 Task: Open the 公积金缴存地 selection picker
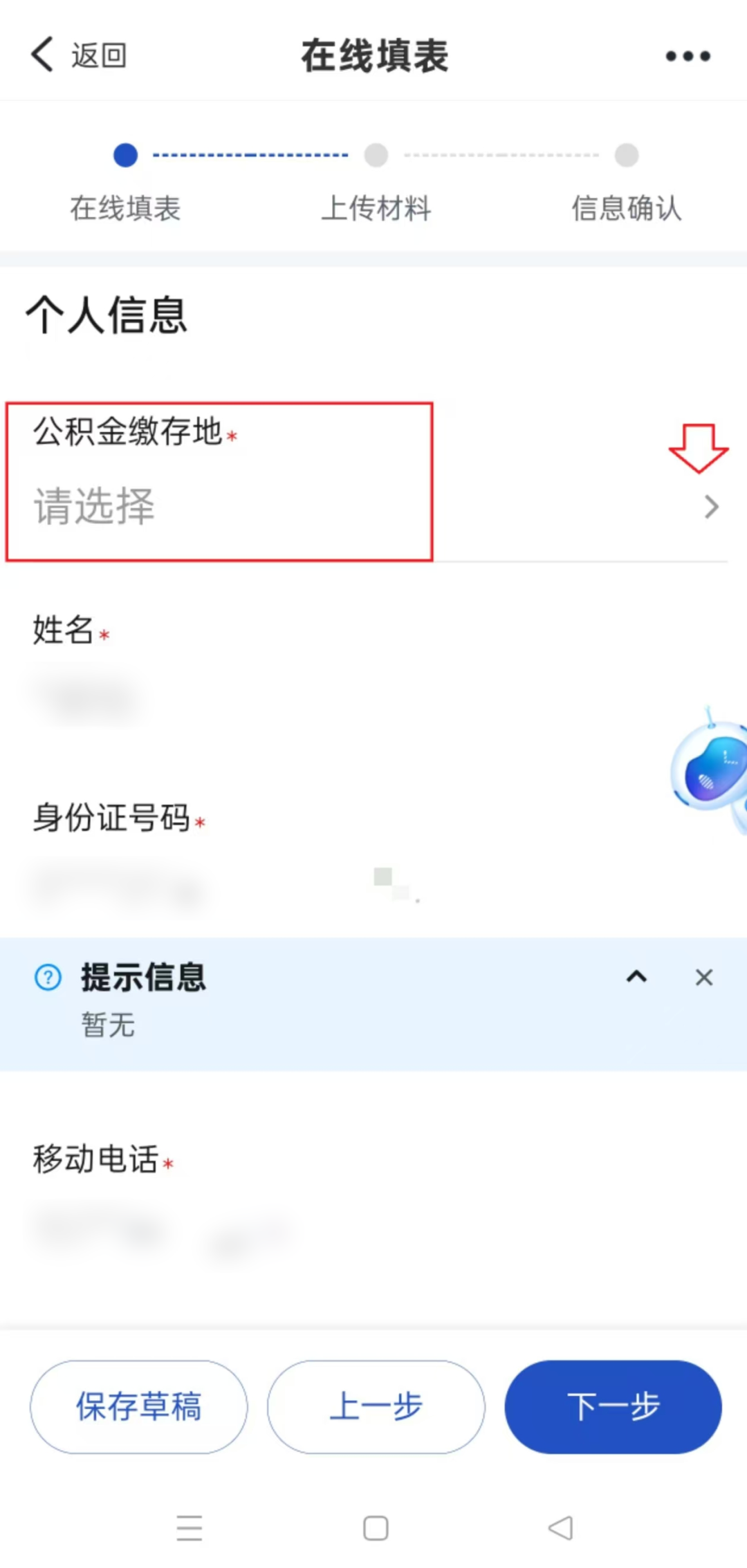click(x=373, y=507)
